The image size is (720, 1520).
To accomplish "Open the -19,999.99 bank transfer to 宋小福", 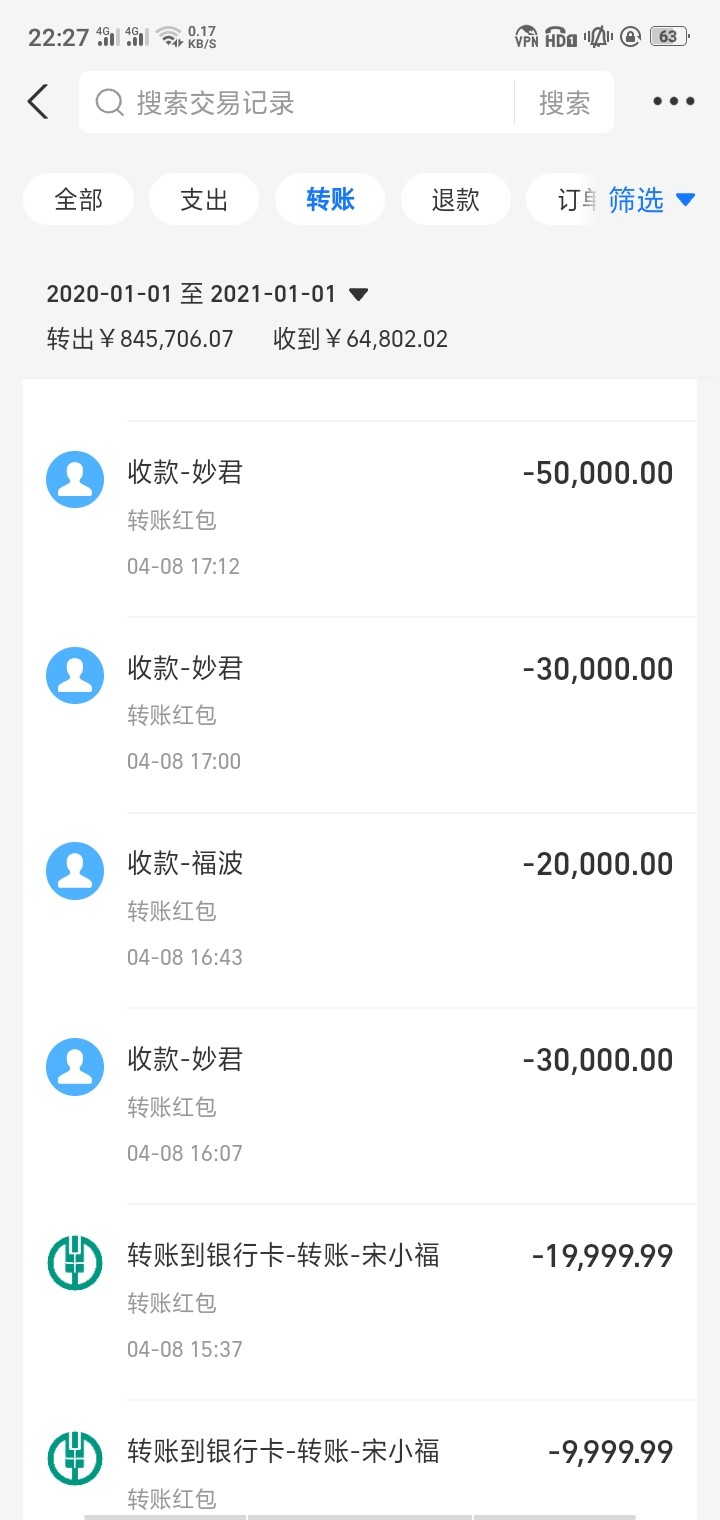I will pos(360,1302).
